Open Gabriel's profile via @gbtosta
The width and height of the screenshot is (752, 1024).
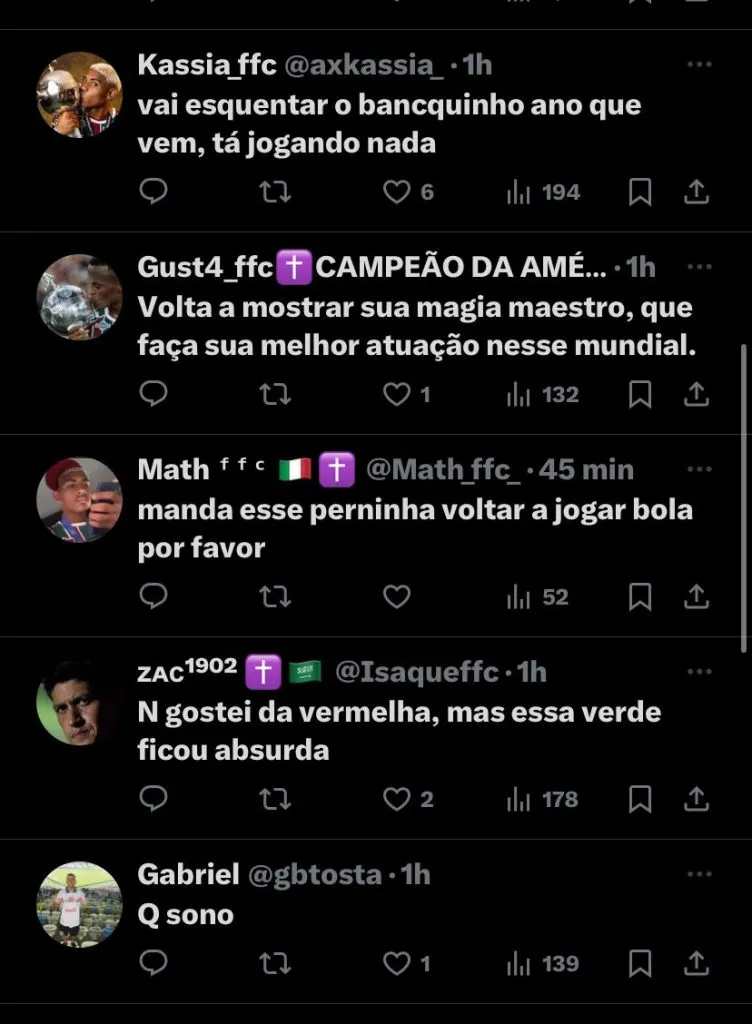314,875
